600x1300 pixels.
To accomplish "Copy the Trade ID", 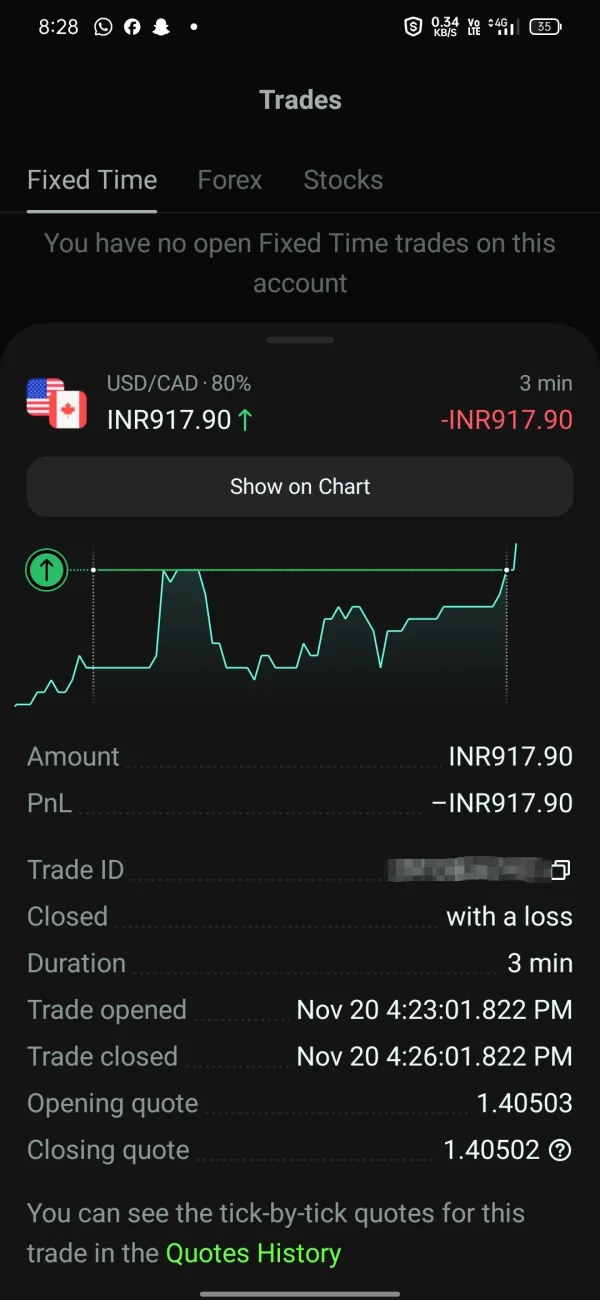I will pos(561,870).
